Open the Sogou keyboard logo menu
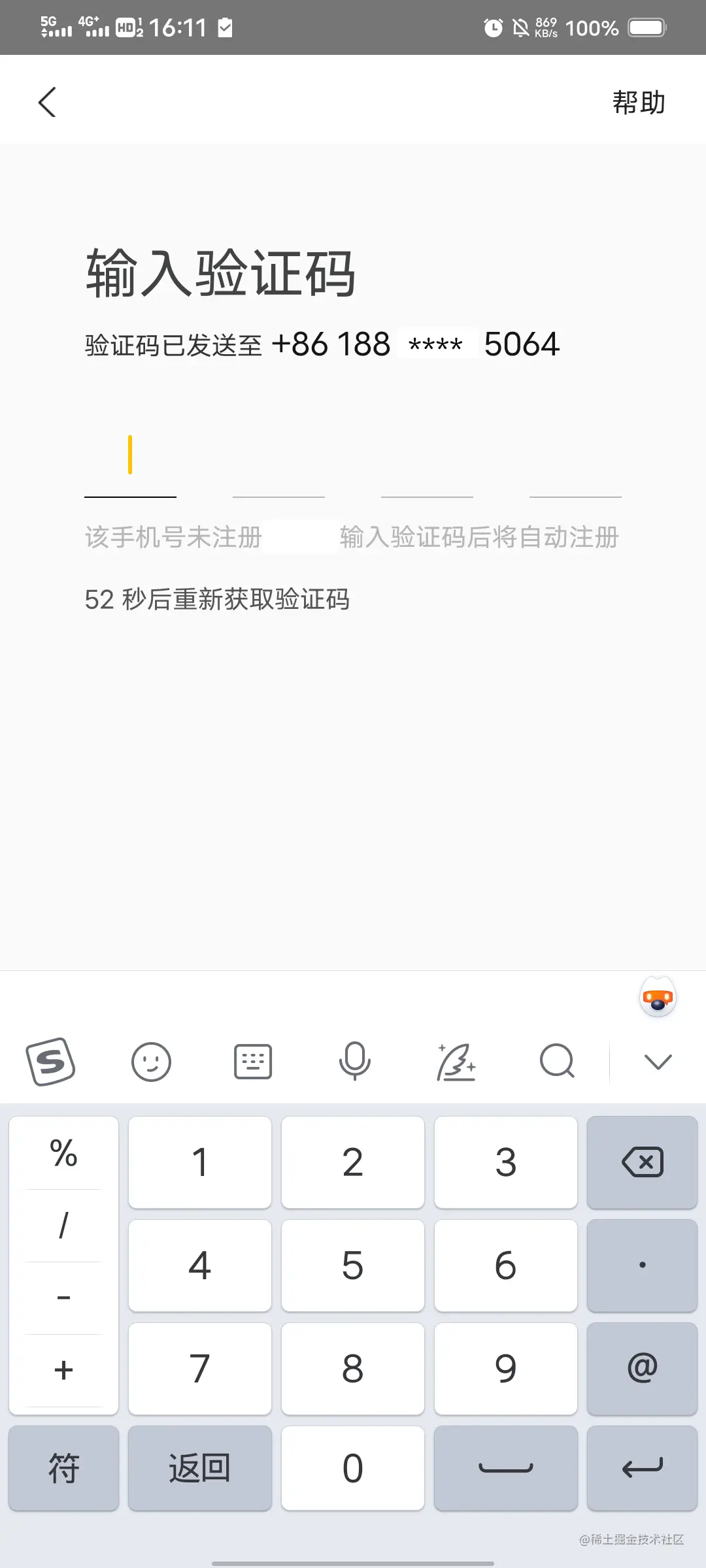 pos(50,1062)
